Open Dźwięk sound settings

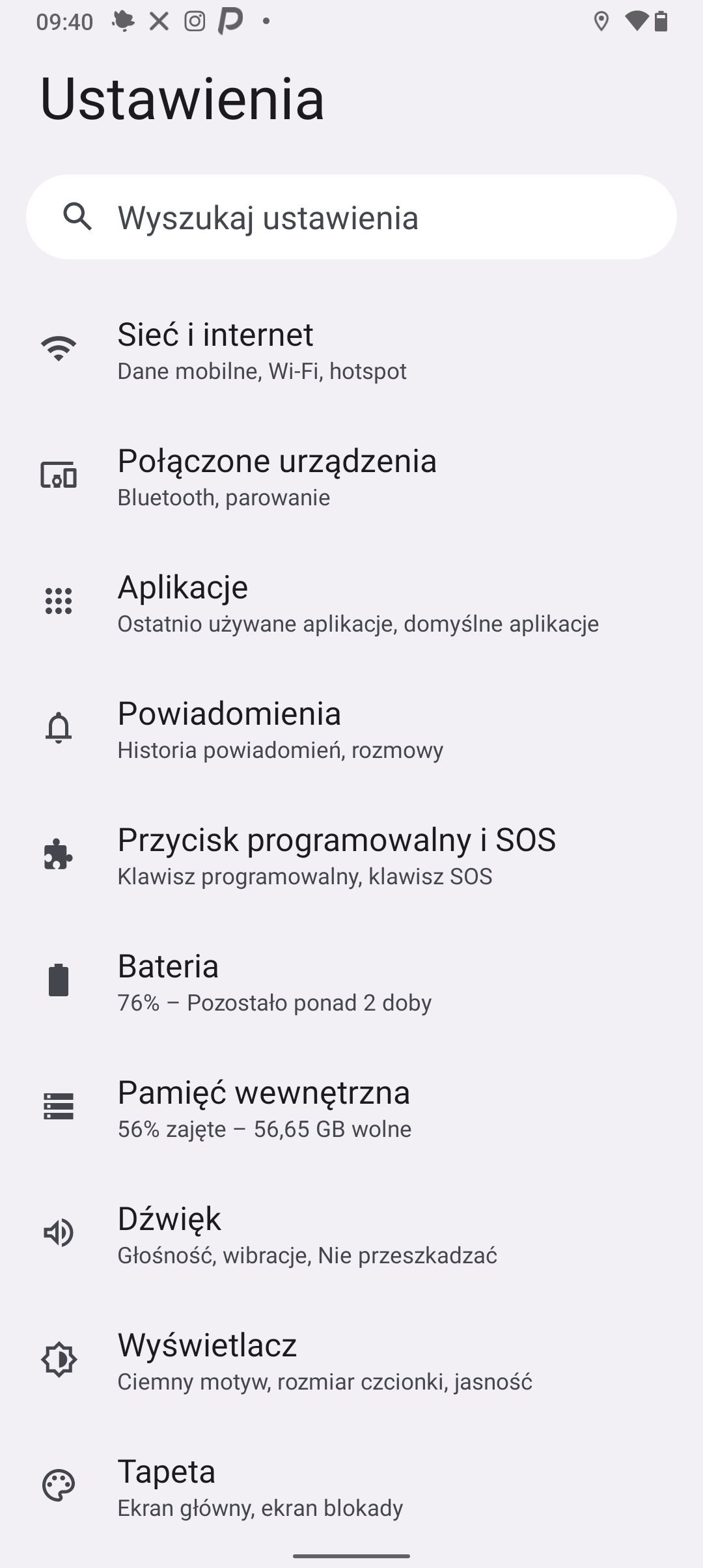[351, 1235]
